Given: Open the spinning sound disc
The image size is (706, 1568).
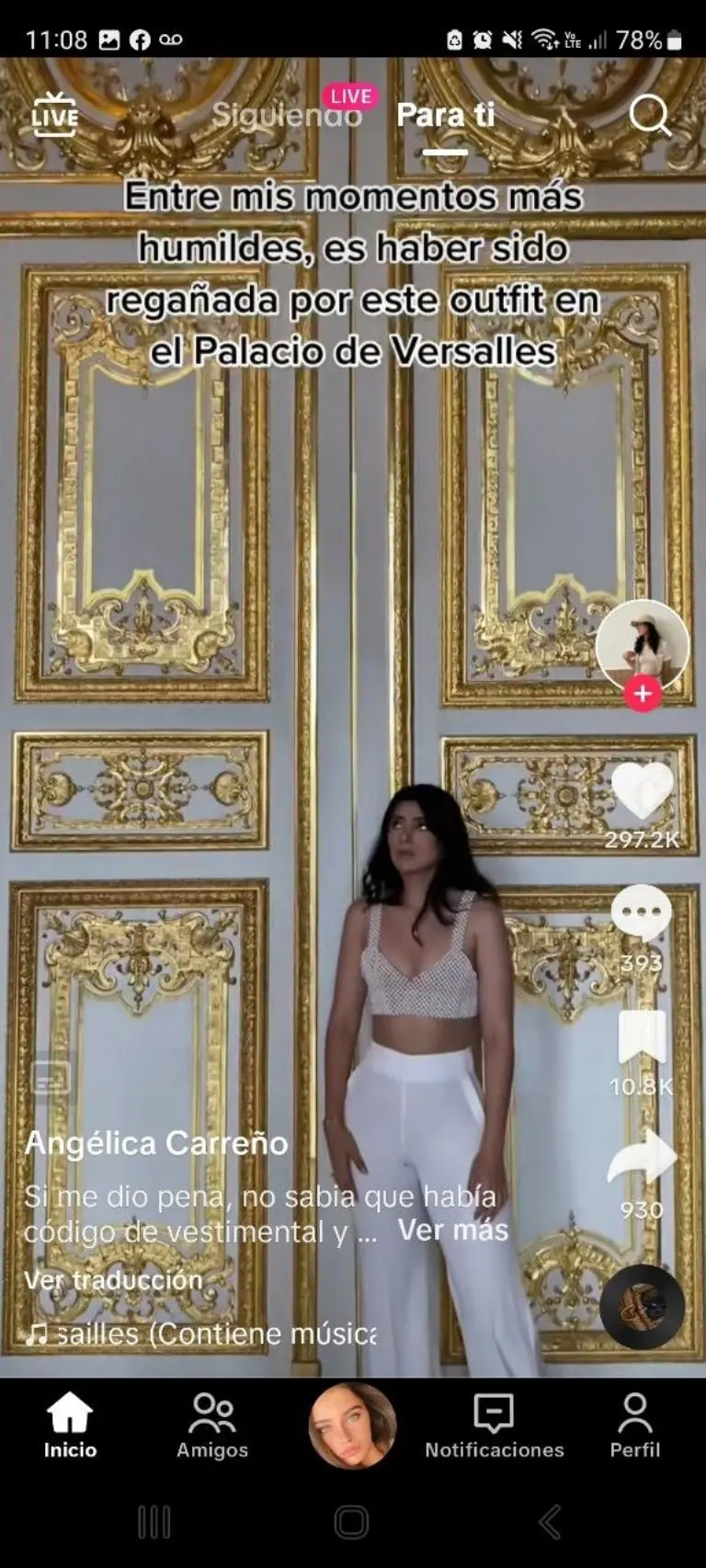Looking at the screenshot, I should [642, 1307].
